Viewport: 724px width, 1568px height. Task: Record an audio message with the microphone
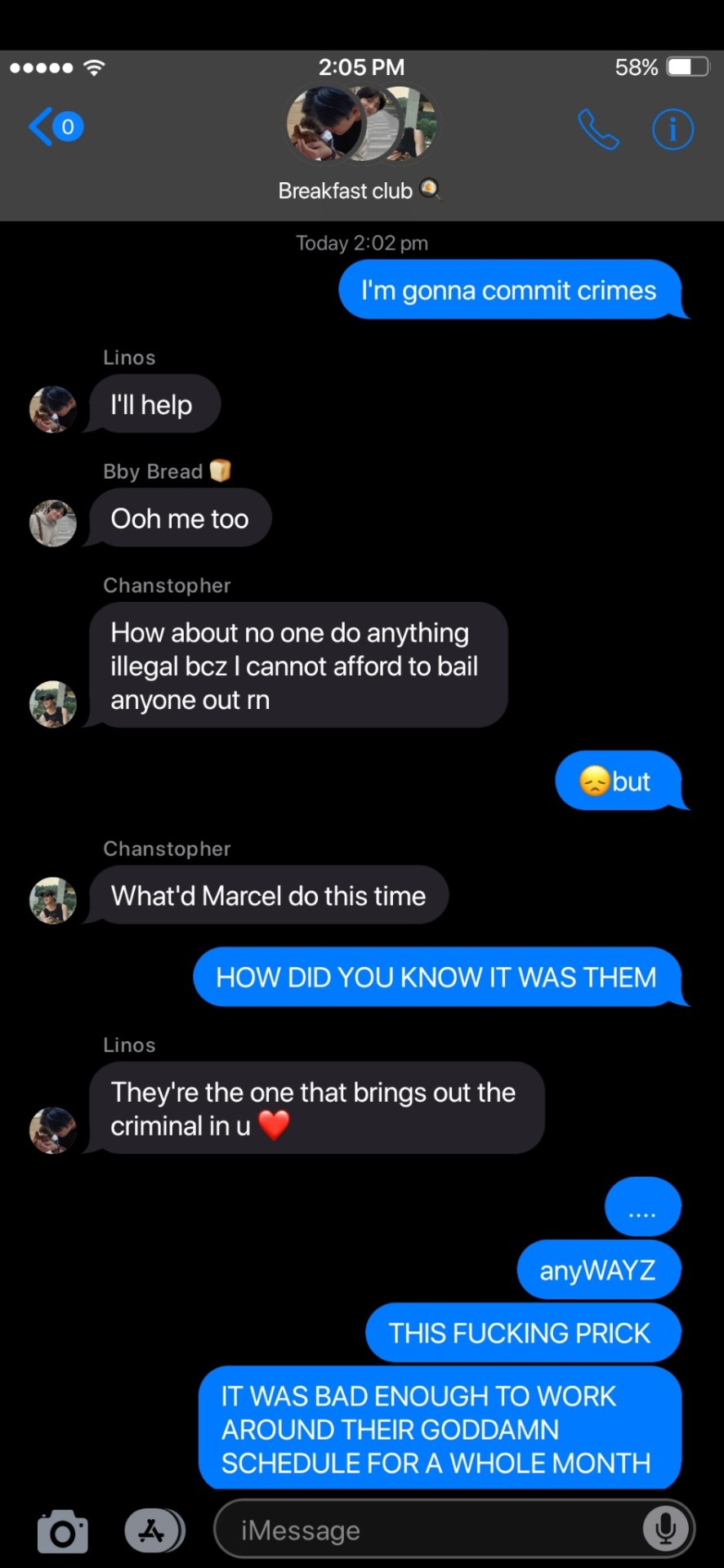pos(665,1529)
